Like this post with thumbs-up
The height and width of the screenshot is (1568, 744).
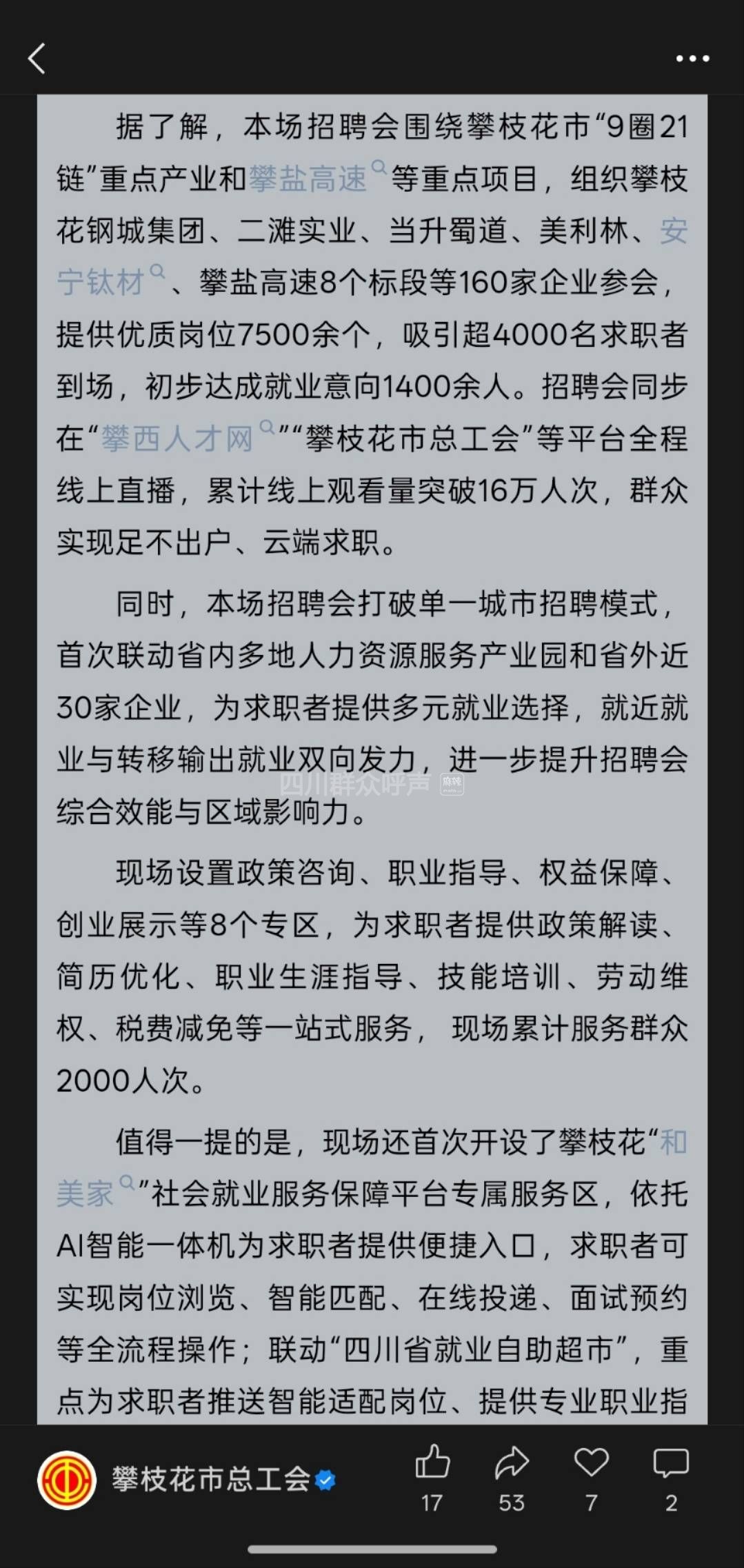pos(432,1463)
